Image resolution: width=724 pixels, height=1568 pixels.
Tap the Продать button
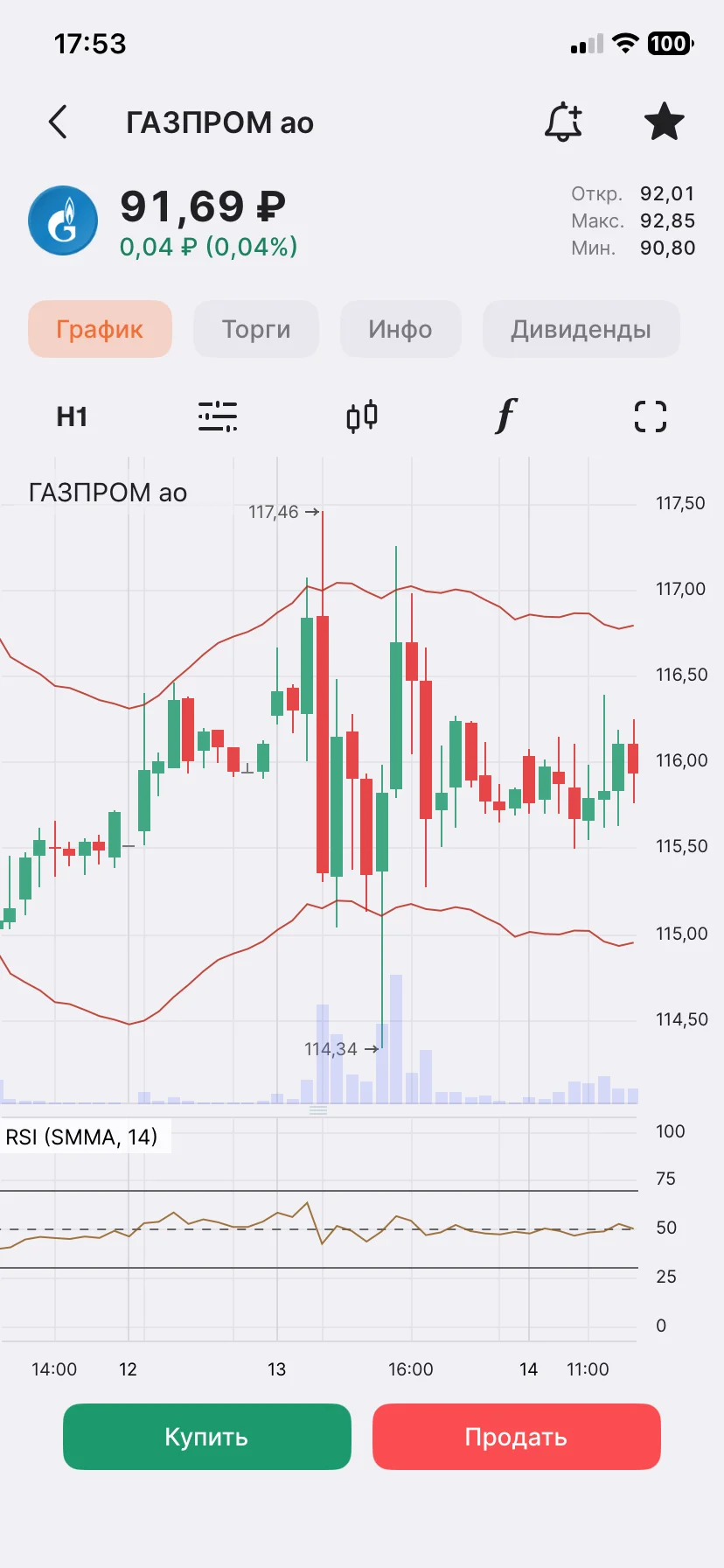click(x=517, y=1437)
